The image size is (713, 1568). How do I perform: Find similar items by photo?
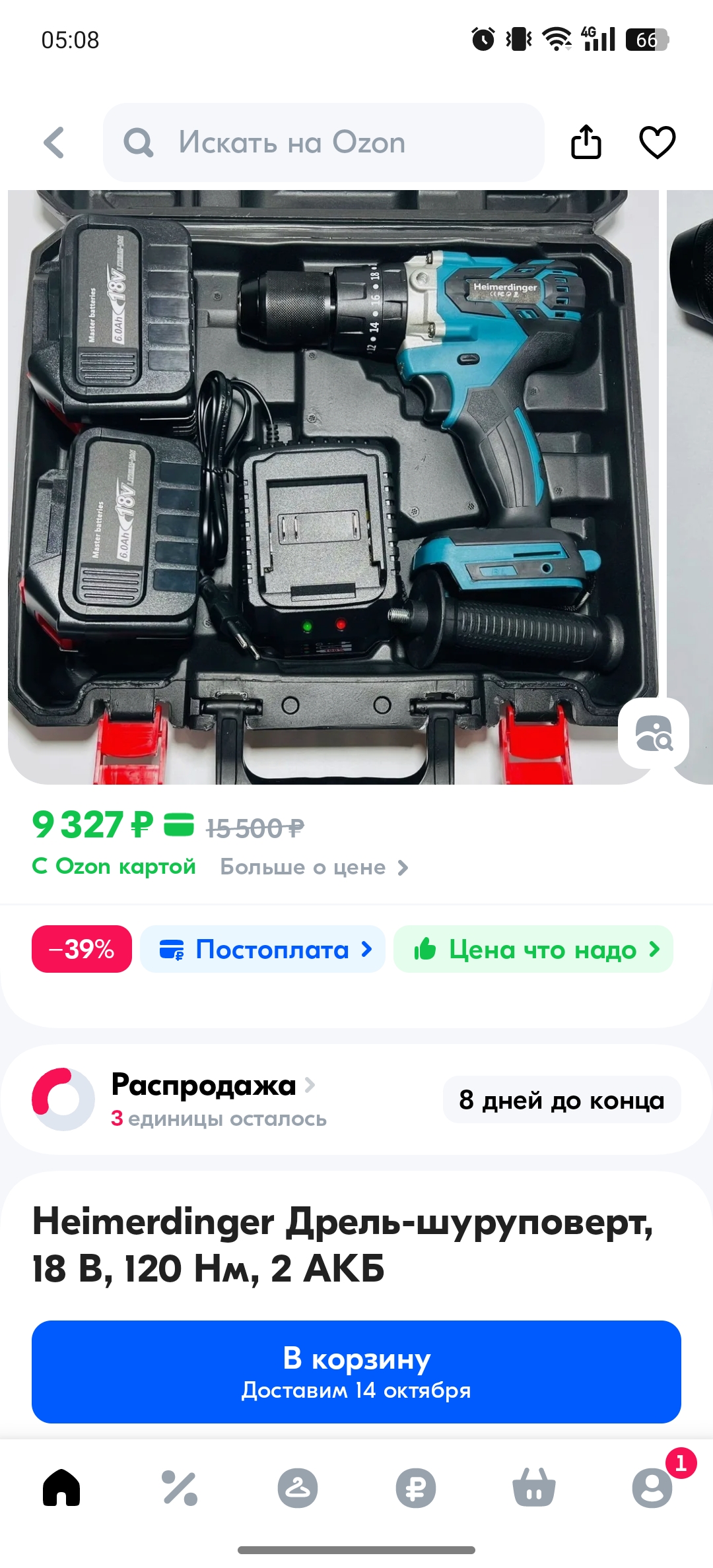[x=653, y=733]
